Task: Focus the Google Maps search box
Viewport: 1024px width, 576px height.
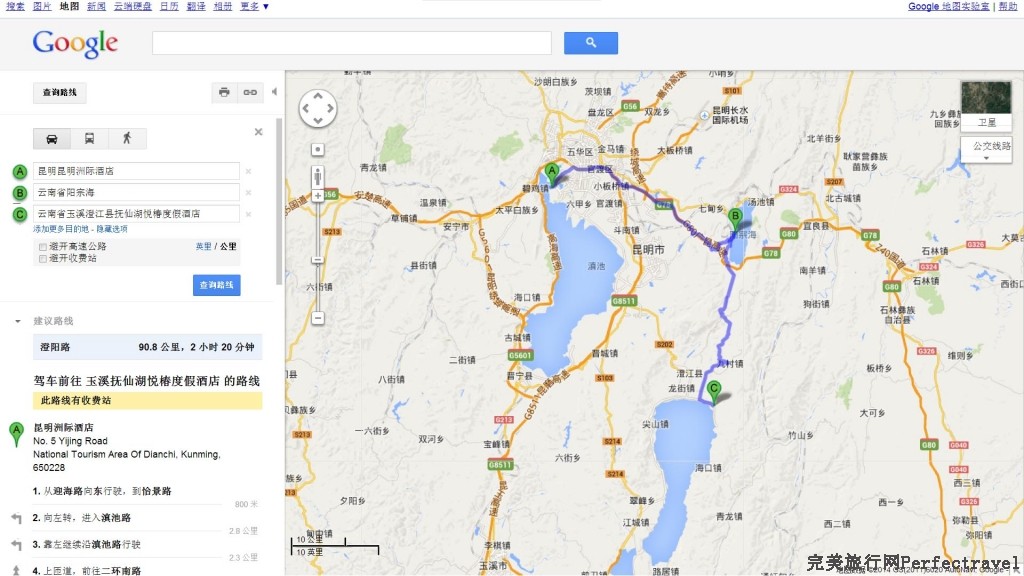Action: [351, 43]
